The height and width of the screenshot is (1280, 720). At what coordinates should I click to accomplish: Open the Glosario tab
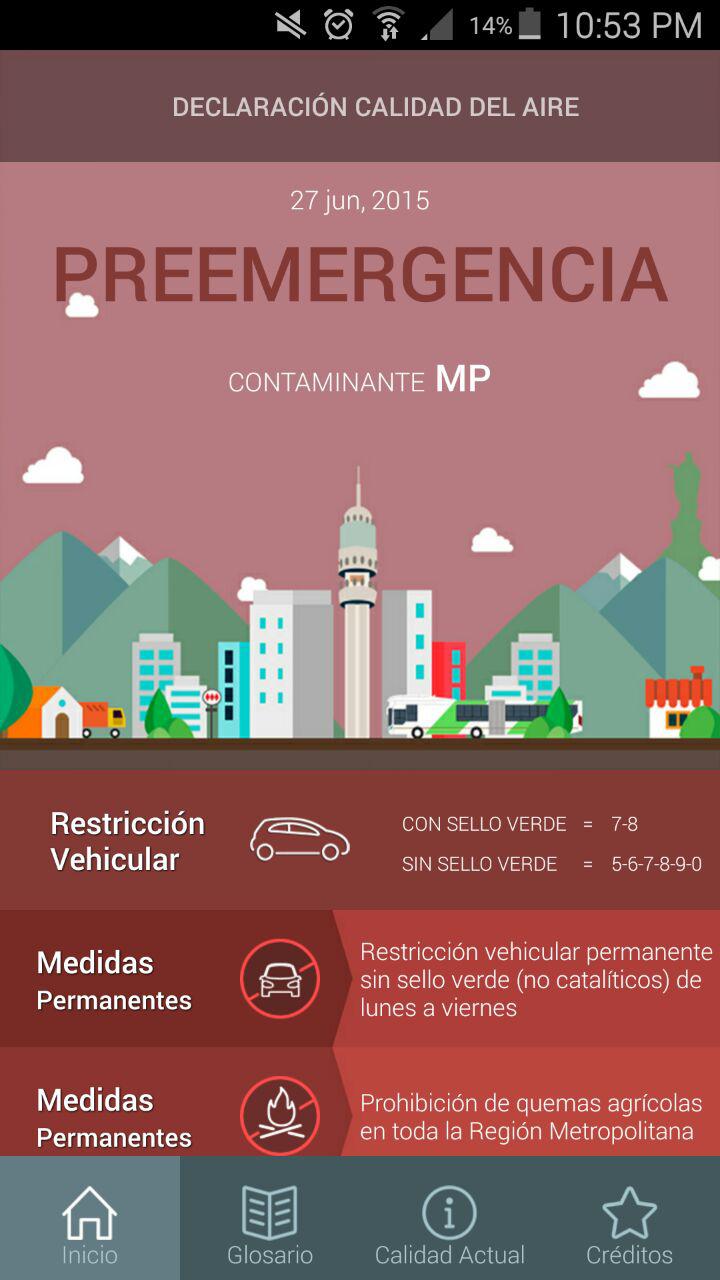270,1218
